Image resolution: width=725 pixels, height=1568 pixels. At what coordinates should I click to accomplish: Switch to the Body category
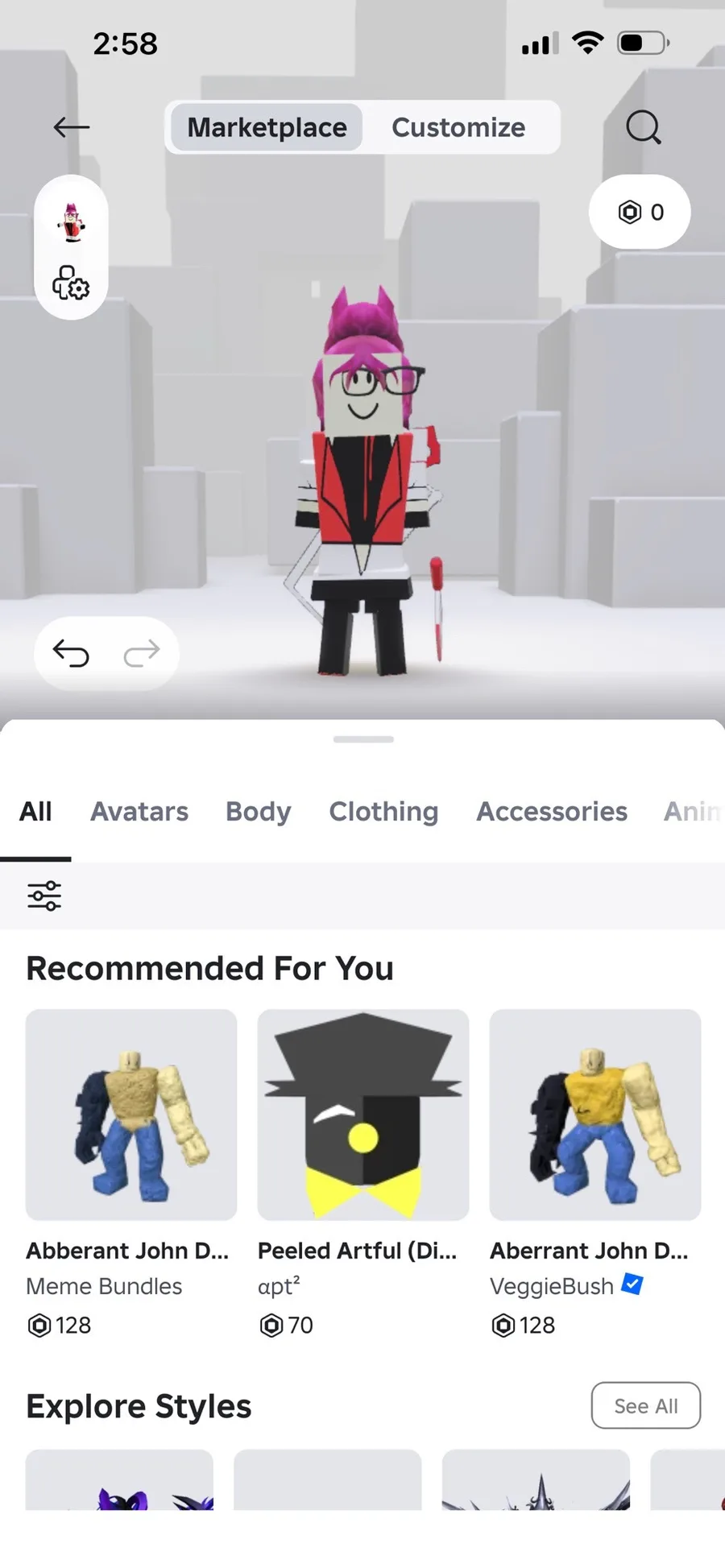pos(258,811)
